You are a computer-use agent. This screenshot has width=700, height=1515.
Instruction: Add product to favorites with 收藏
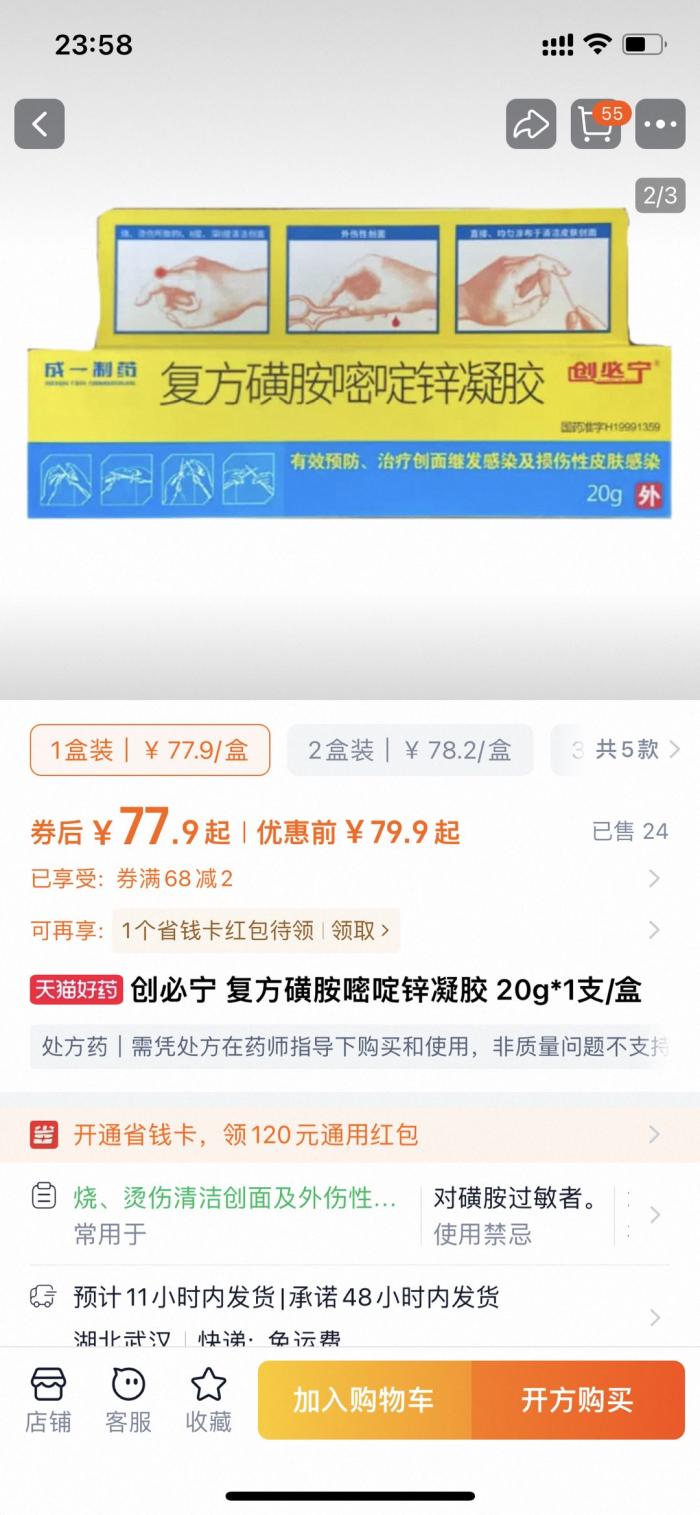pyautogui.click(x=208, y=1398)
